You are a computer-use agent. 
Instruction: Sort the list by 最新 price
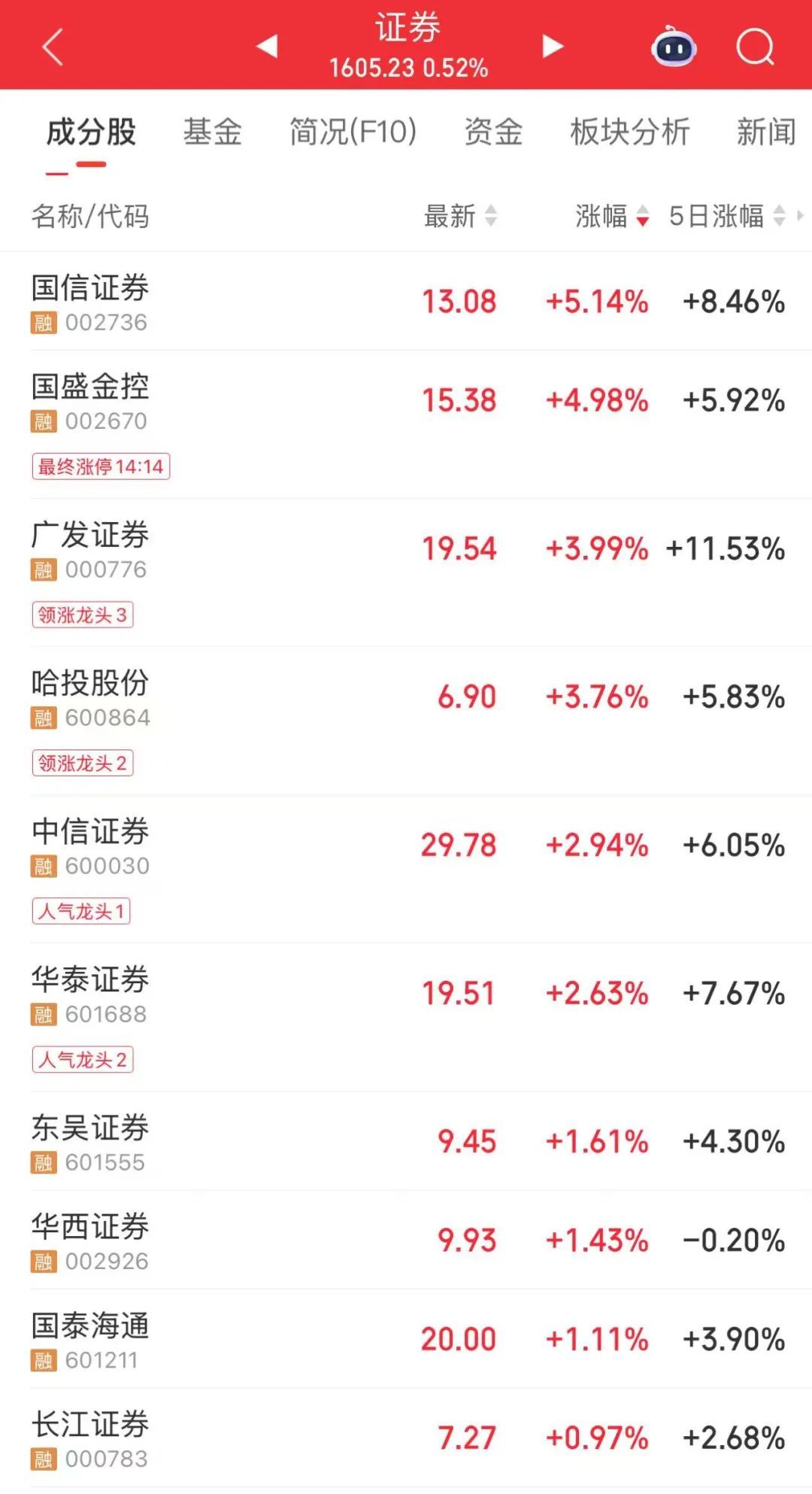point(460,217)
